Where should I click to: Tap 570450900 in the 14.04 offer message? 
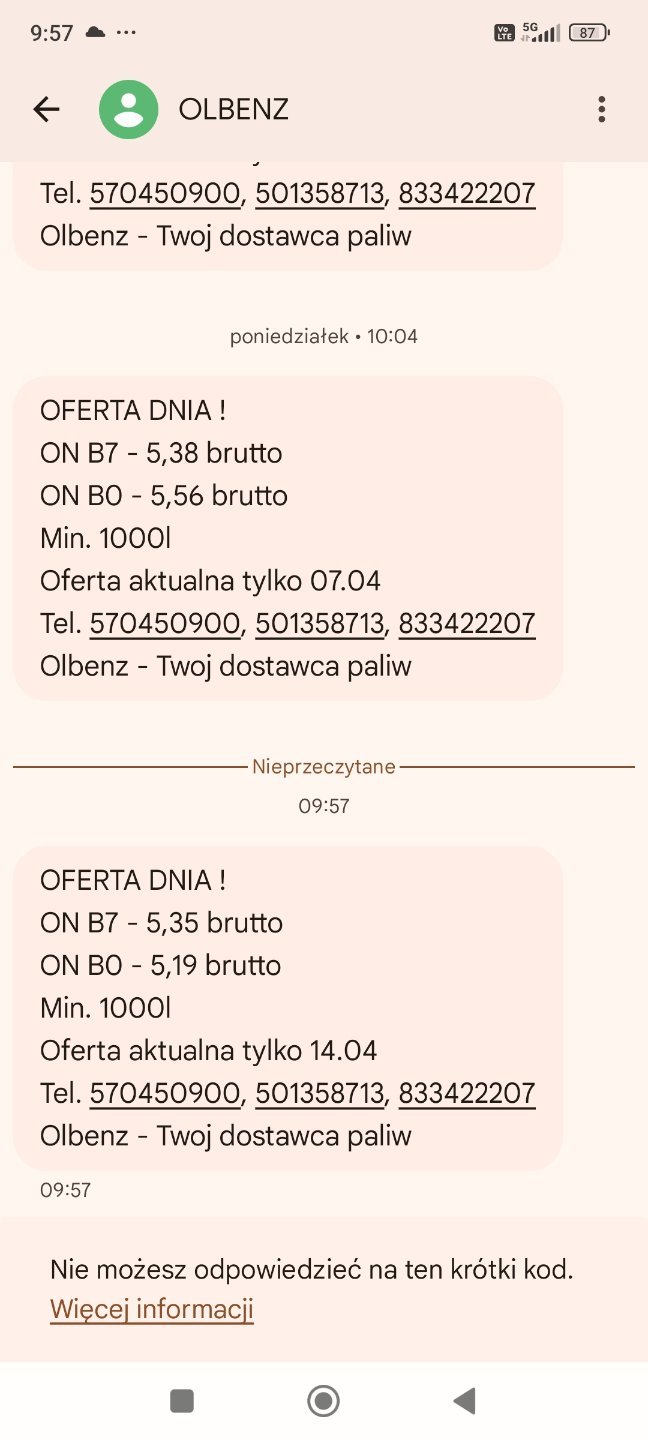[x=166, y=1094]
